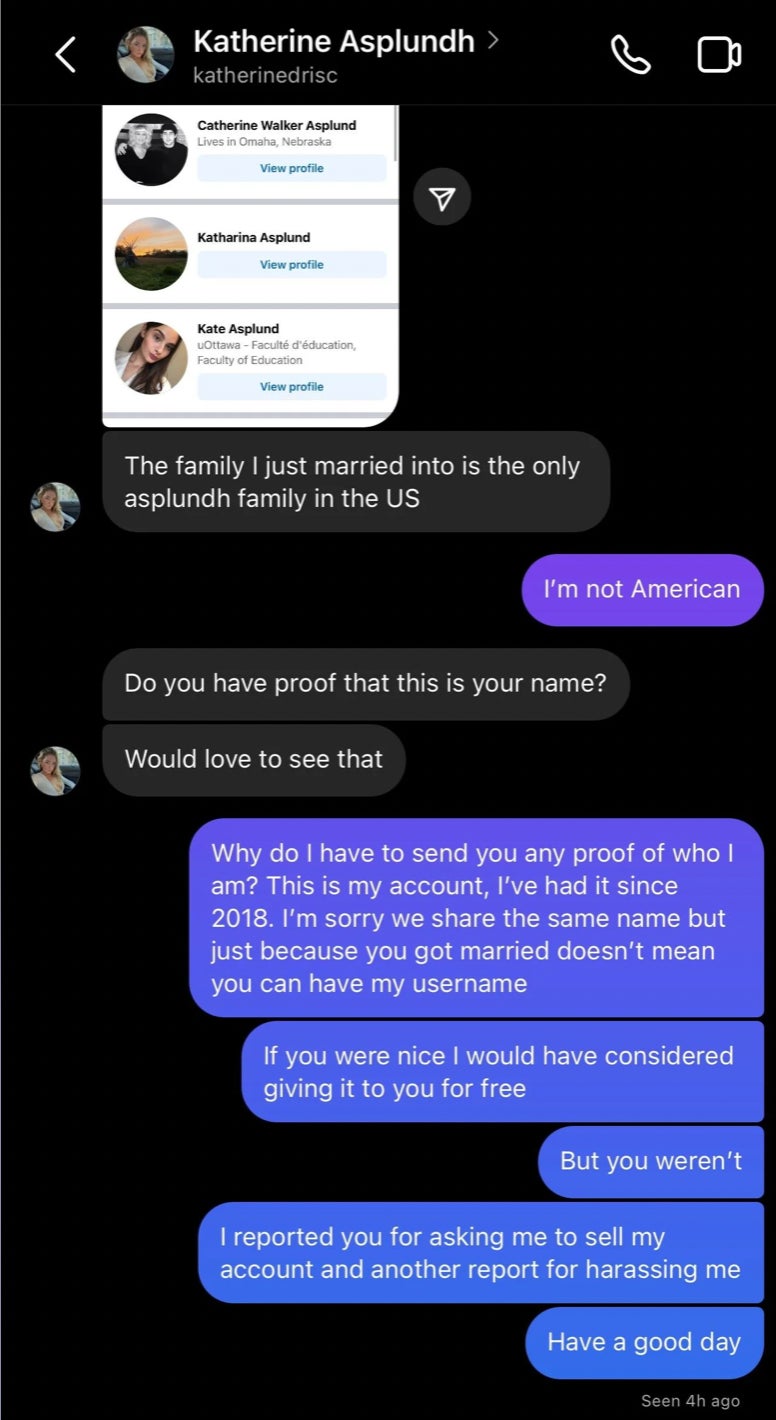Tap the avatar beside the 'Would love to see that' message
This screenshot has height=1420, width=776.
pyautogui.click(x=55, y=770)
